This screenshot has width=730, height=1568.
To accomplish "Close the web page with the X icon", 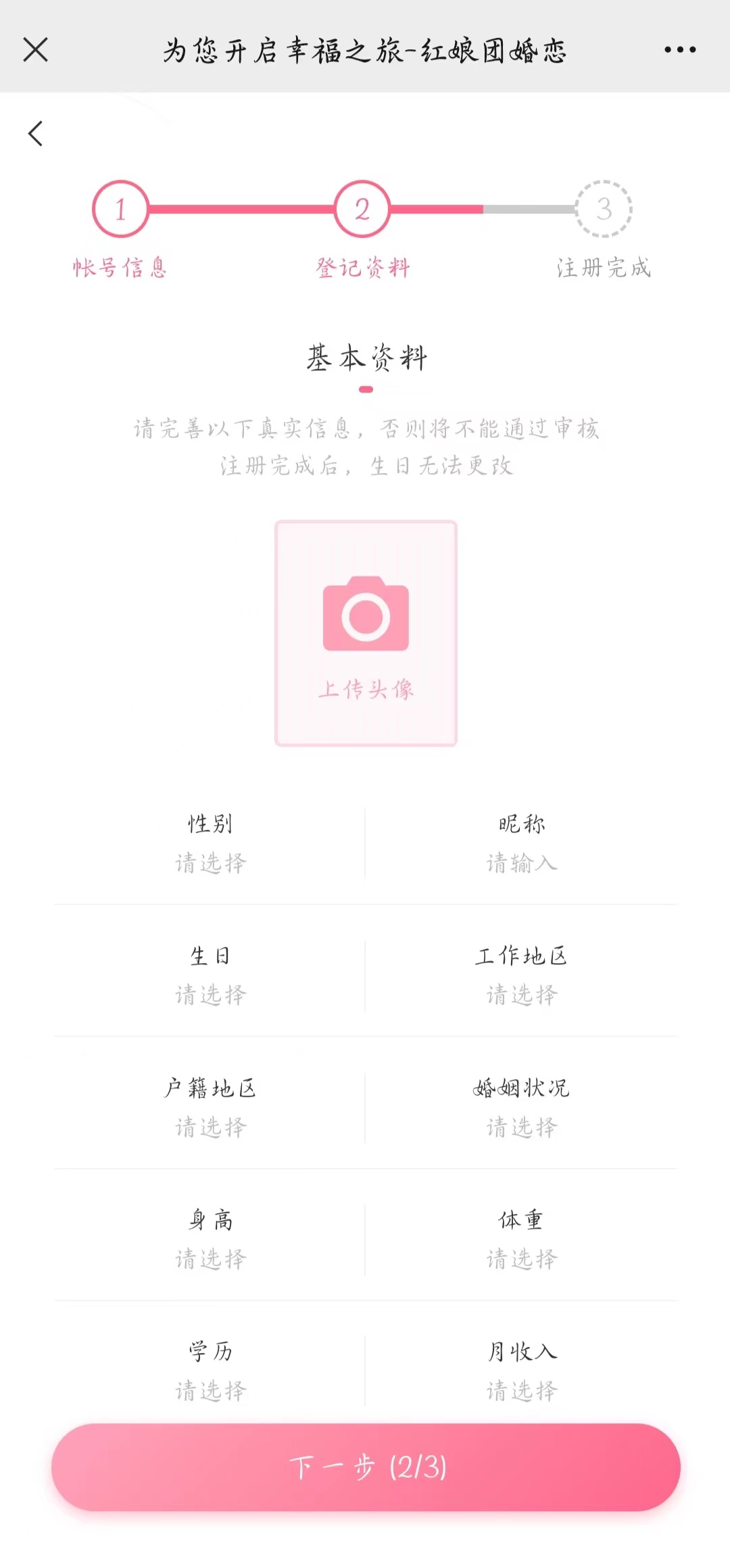I will 35,49.
